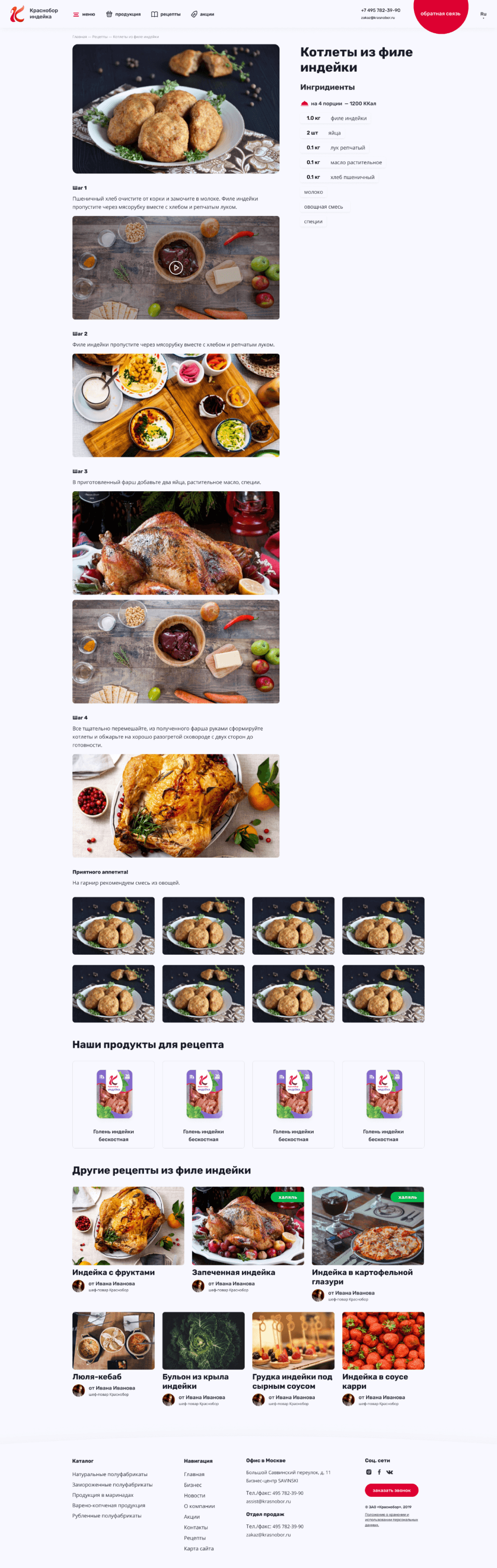Open Контакты in footer navigation
The height and width of the screenshot is (1568, 497).
click(x=195, y=1527)
